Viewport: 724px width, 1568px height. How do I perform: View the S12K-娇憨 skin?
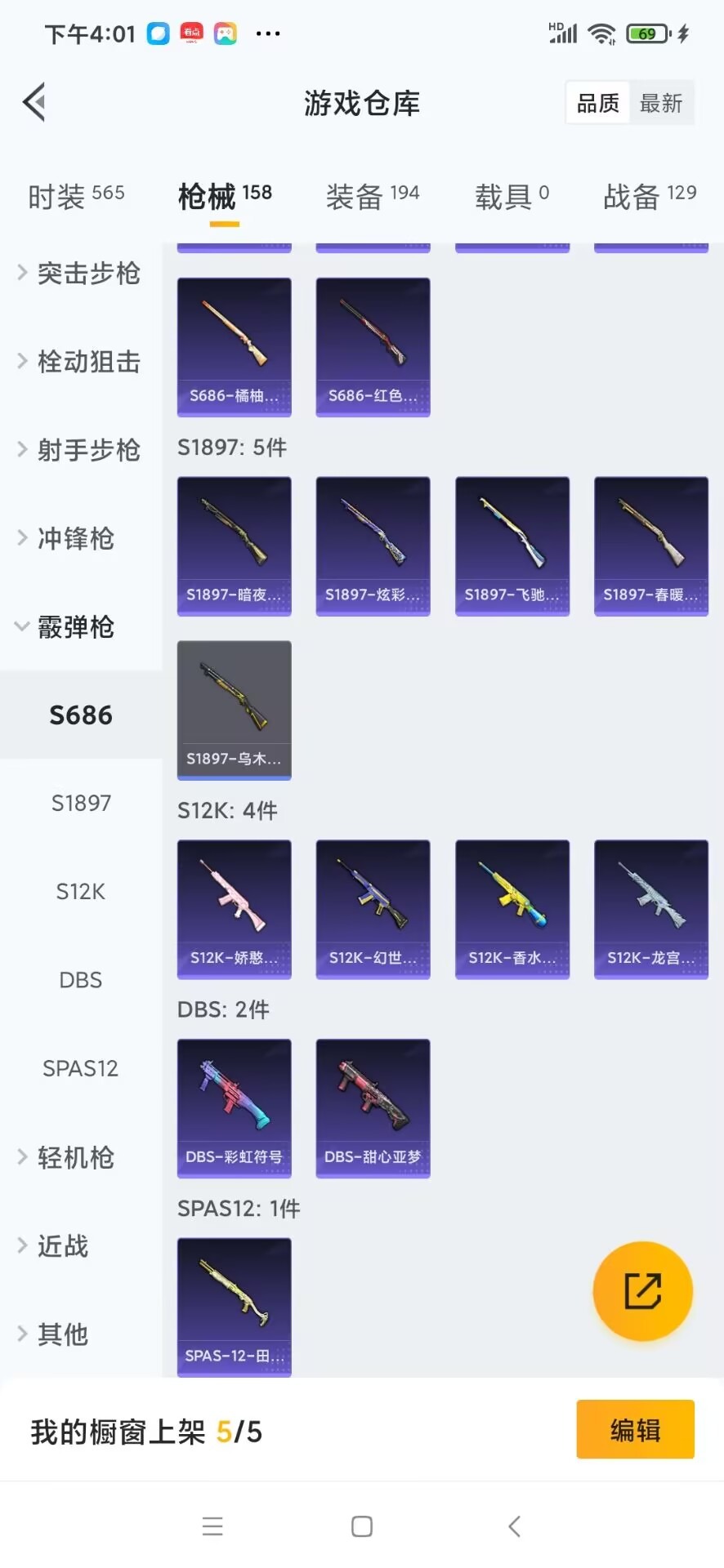235,908
